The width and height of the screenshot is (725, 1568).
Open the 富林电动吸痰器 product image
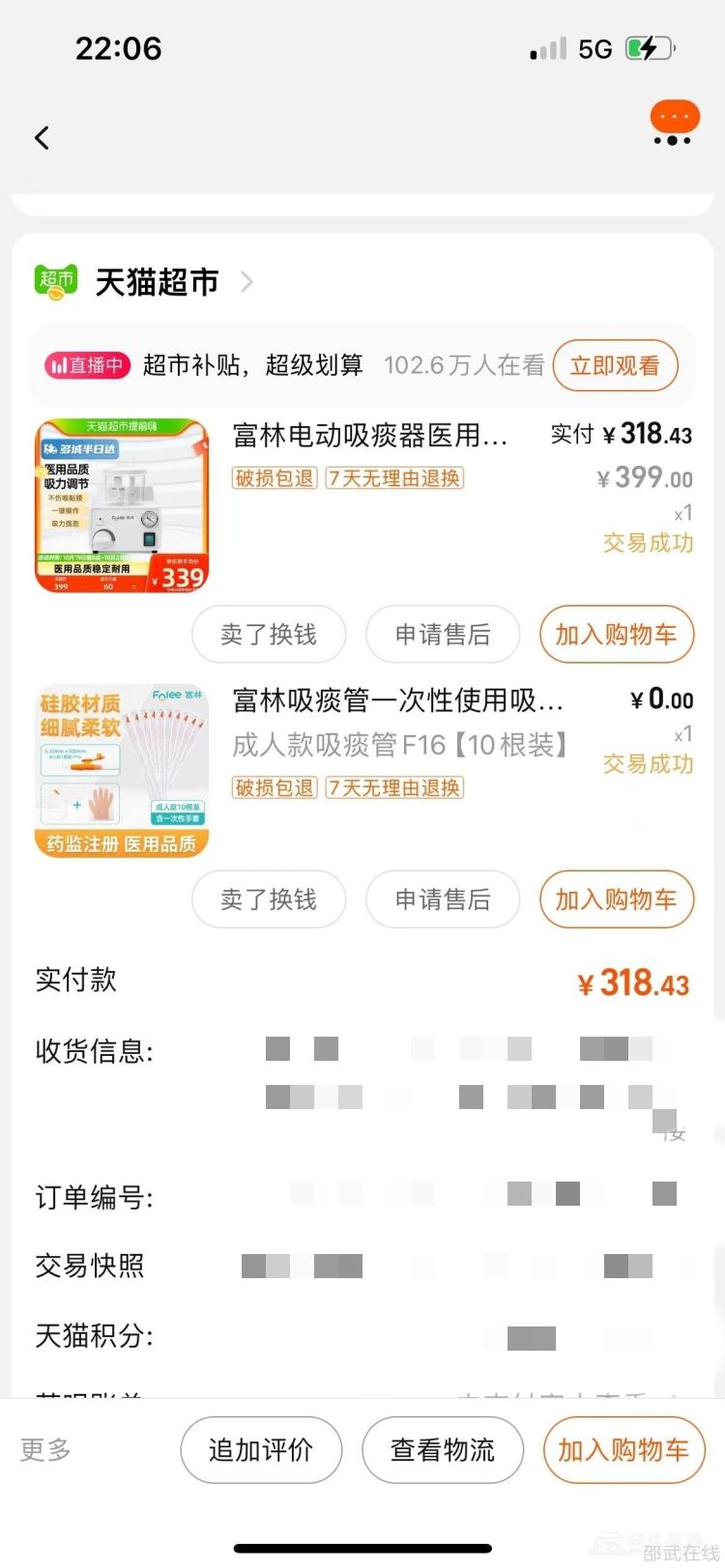tap(122, 505)
